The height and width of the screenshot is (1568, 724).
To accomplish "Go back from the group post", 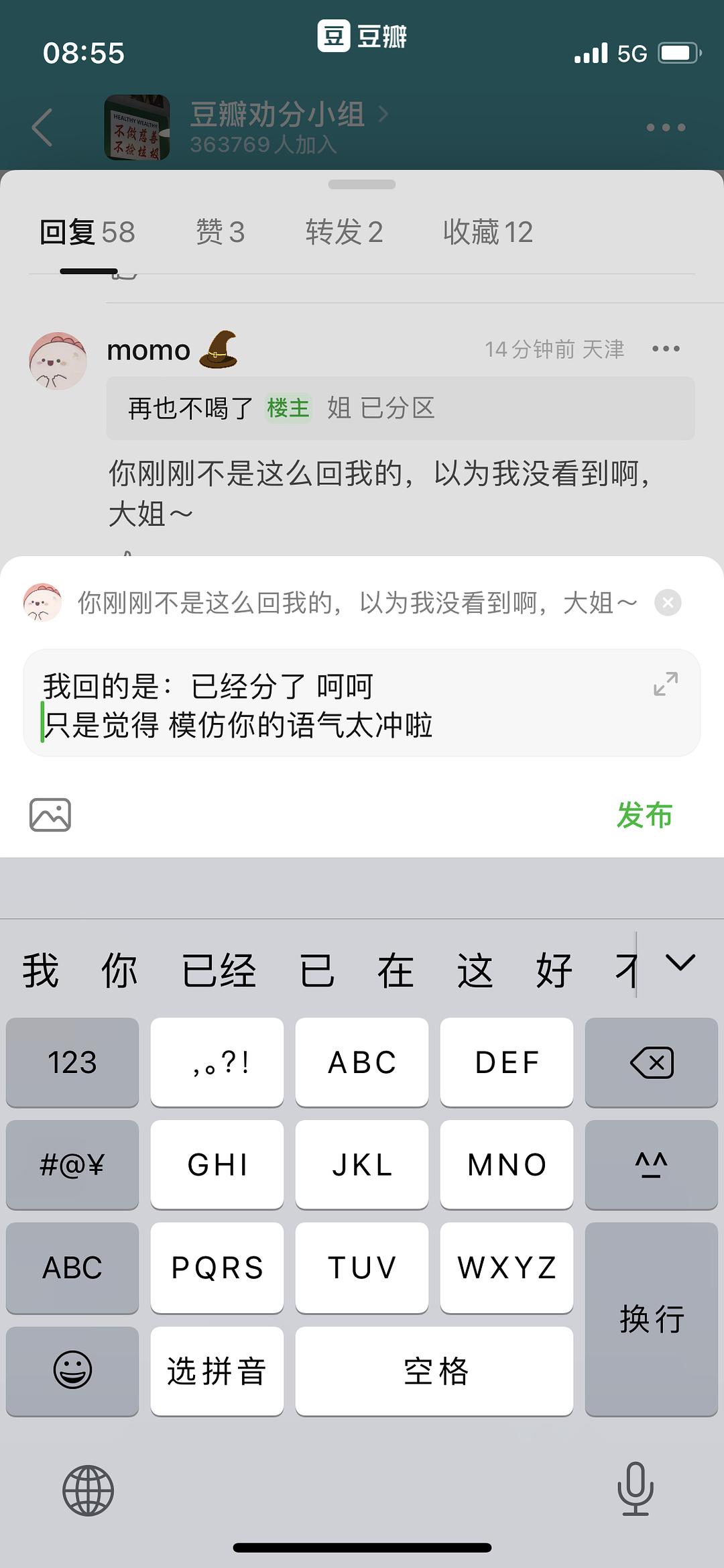I will tap(42, 127).
